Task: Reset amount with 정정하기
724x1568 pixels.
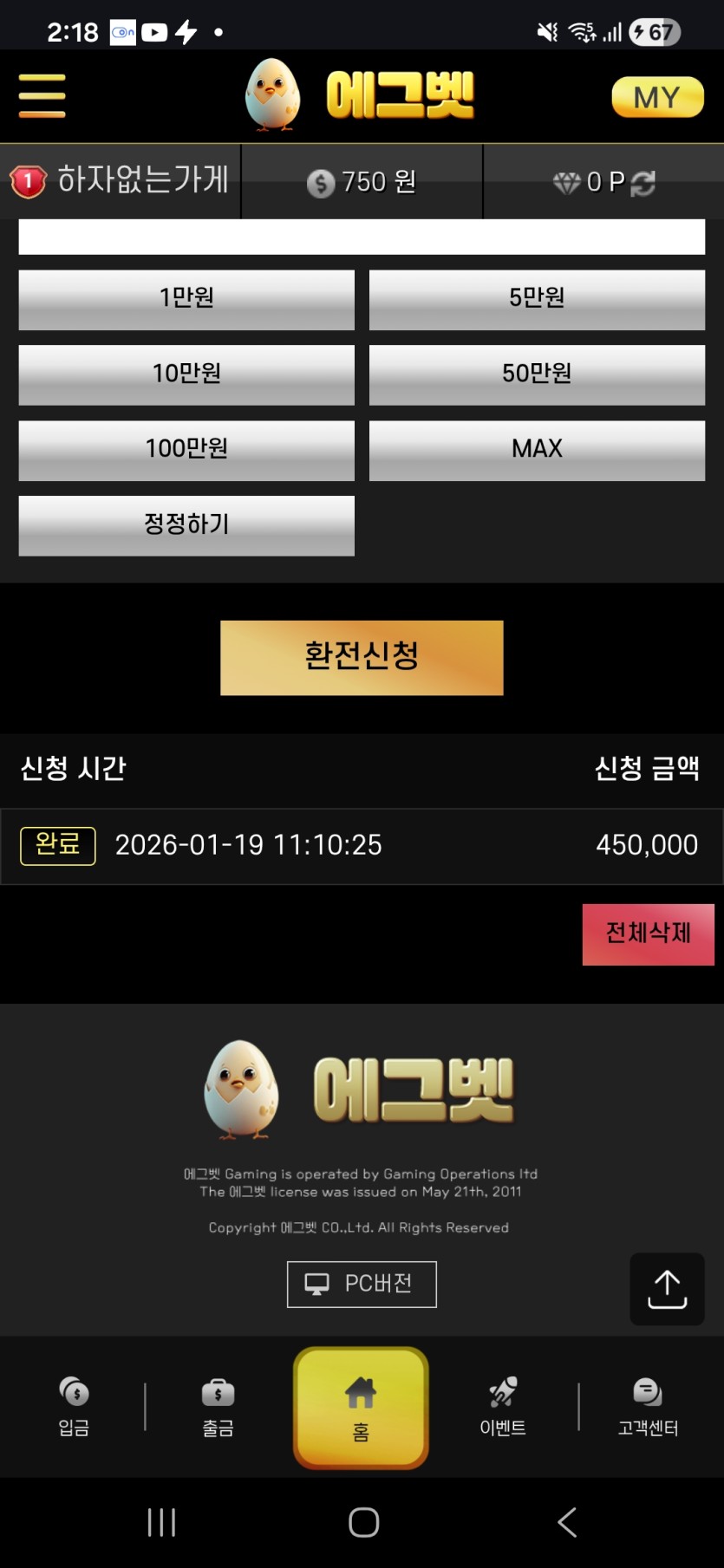Action: click(186, 525)
